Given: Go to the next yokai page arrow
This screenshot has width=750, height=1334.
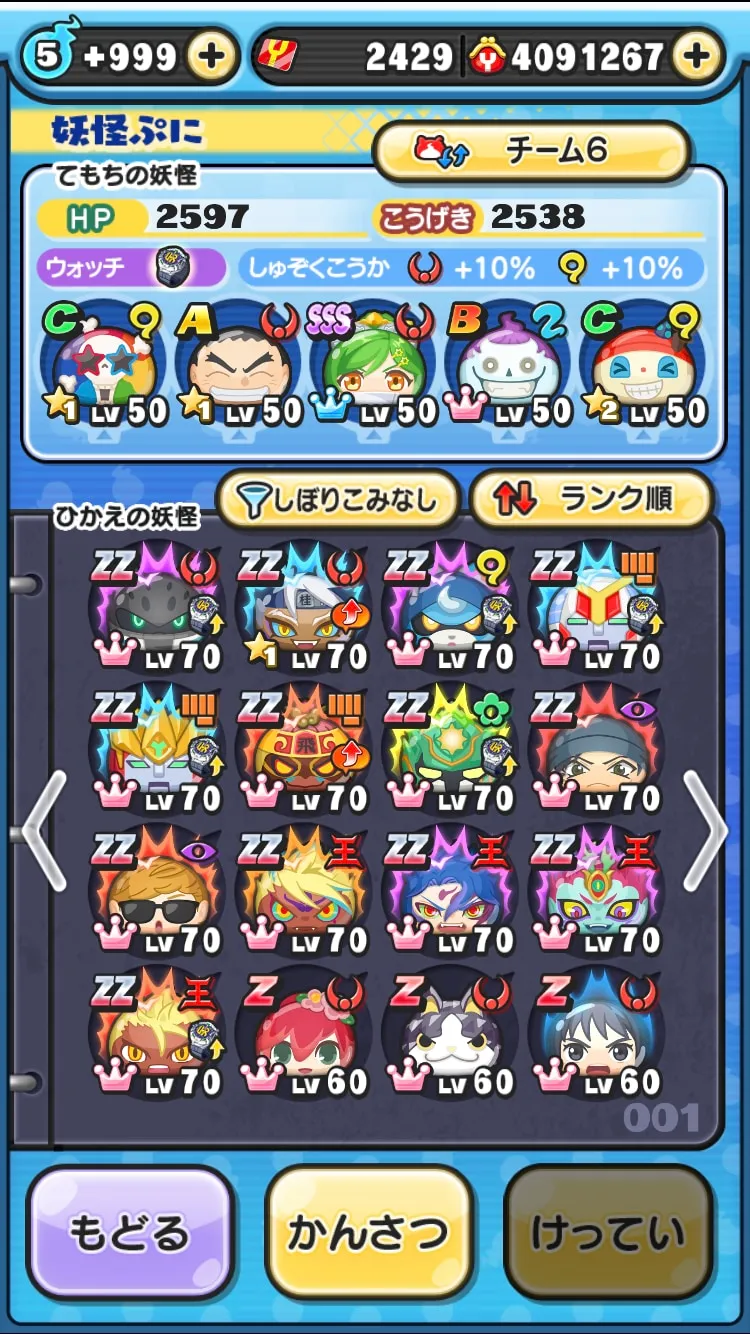Looking at the screenshot, I should click(x=705, y=832).
